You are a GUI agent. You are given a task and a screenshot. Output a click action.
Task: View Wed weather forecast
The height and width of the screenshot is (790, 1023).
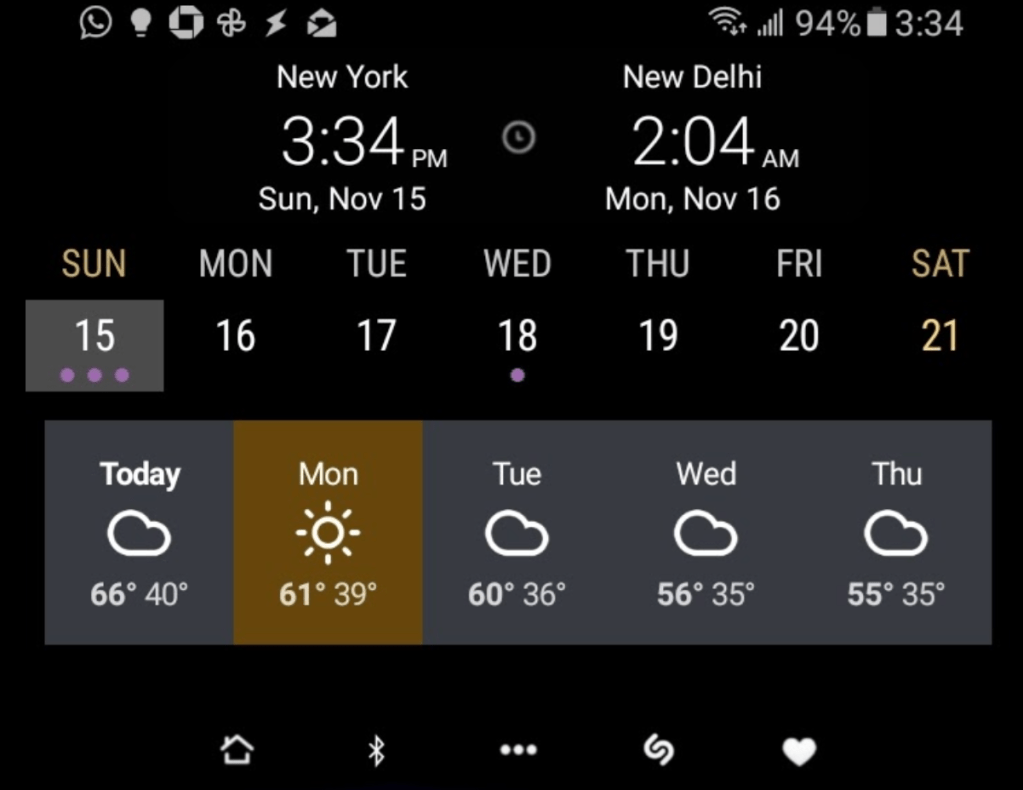(706, 532)
